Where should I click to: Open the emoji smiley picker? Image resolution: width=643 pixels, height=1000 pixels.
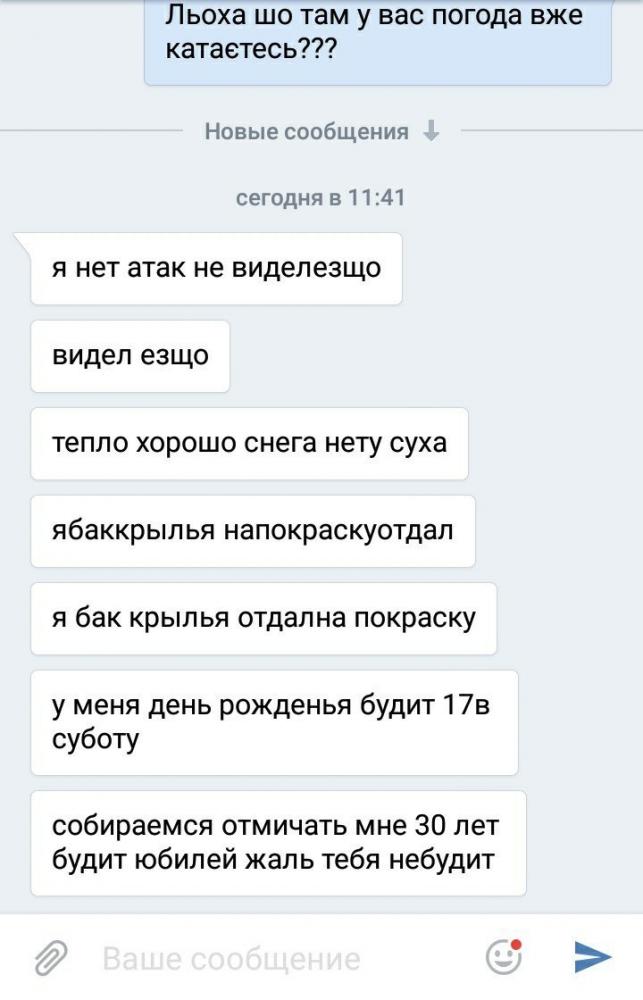click(x=504, y=957)
